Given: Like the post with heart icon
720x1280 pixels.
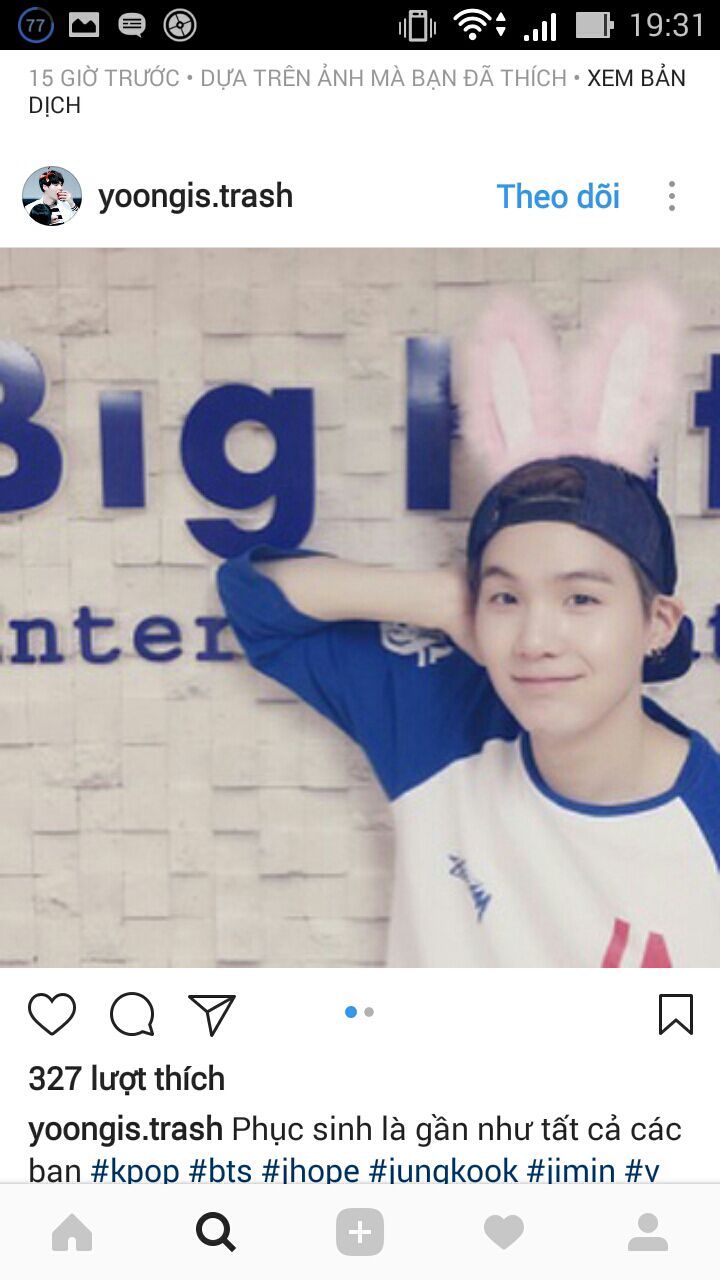Looking at the screenshot, I should coord(52,1014).
